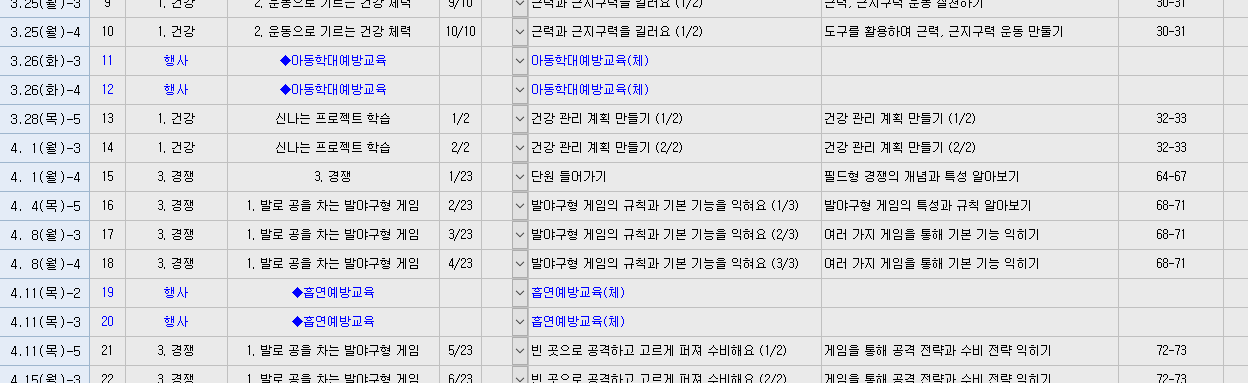
Task: Open the dropdown in row 16 발야구형 게임 (1/3)
Action: [x=519, y=206]
